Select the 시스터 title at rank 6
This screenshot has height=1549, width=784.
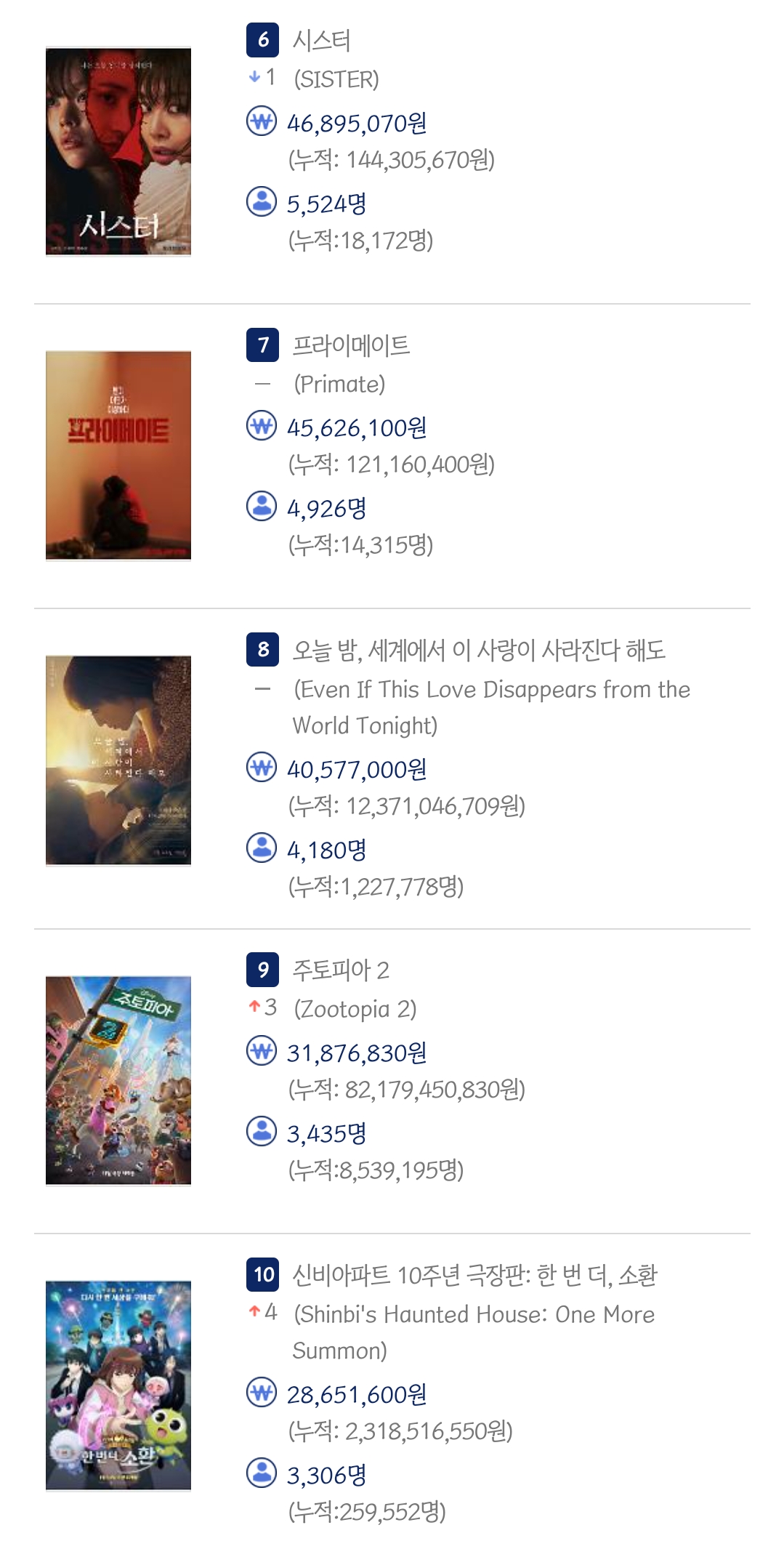(321, 41)
